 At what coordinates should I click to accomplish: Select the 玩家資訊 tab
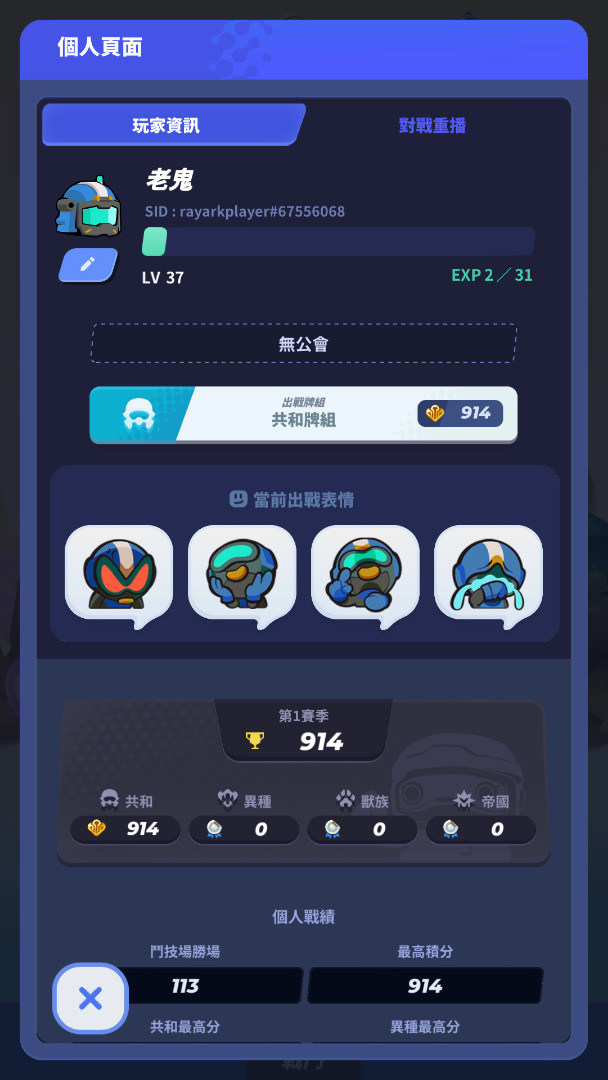point(167,125)
